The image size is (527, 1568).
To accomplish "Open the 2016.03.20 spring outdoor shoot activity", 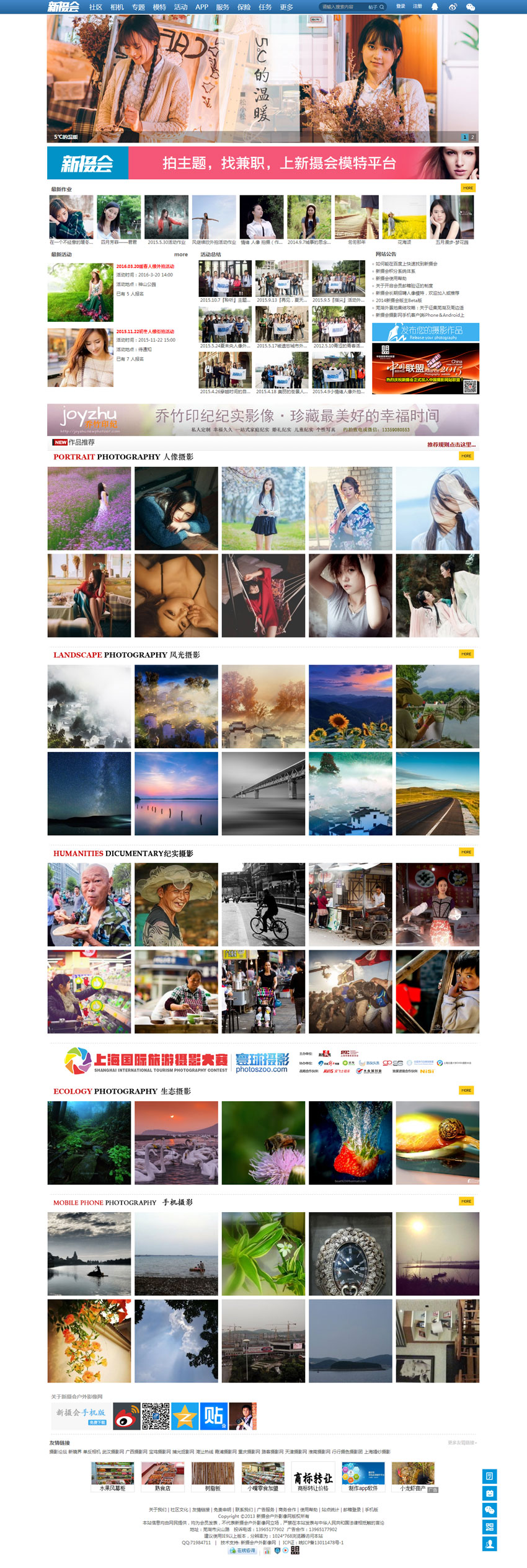I will tap(145, 267).
